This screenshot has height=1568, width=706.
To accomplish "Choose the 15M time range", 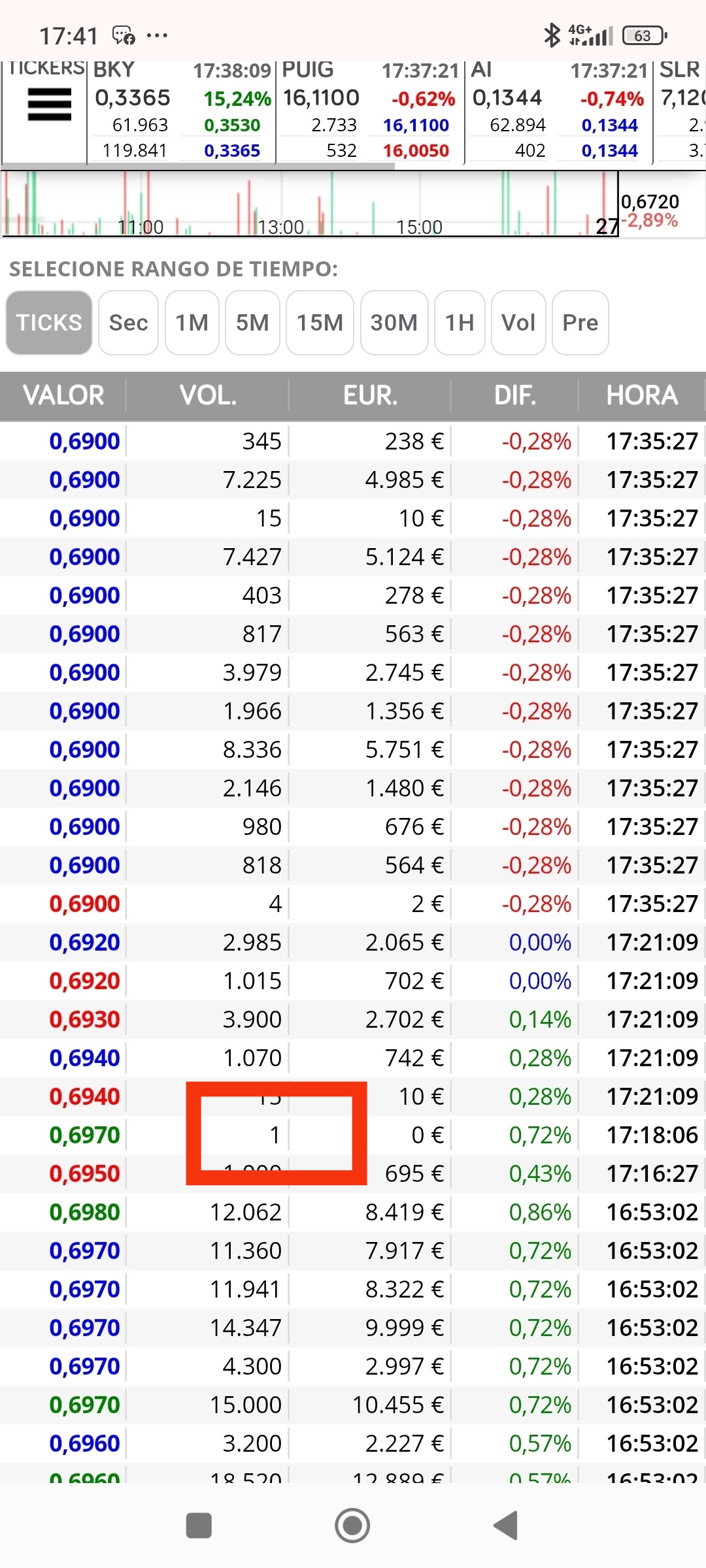I will (320, 323).
